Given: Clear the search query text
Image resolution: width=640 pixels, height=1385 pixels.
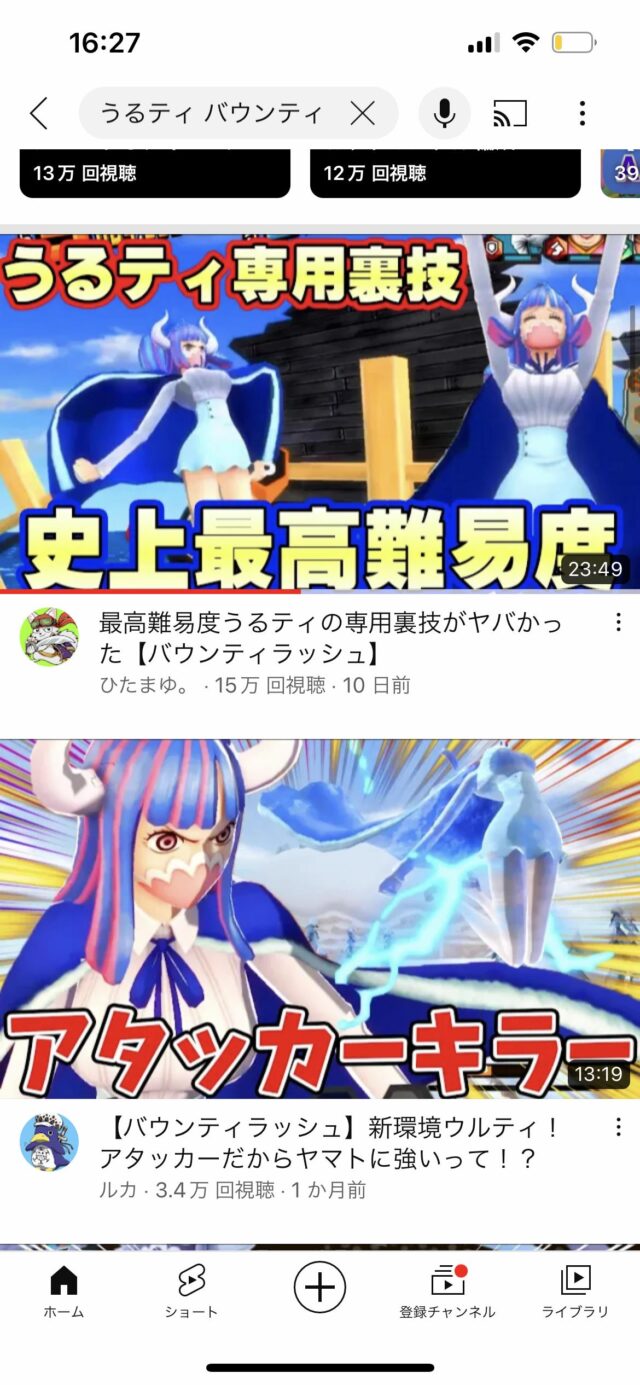Looking at the screenshot, I should tap(362, 113).
